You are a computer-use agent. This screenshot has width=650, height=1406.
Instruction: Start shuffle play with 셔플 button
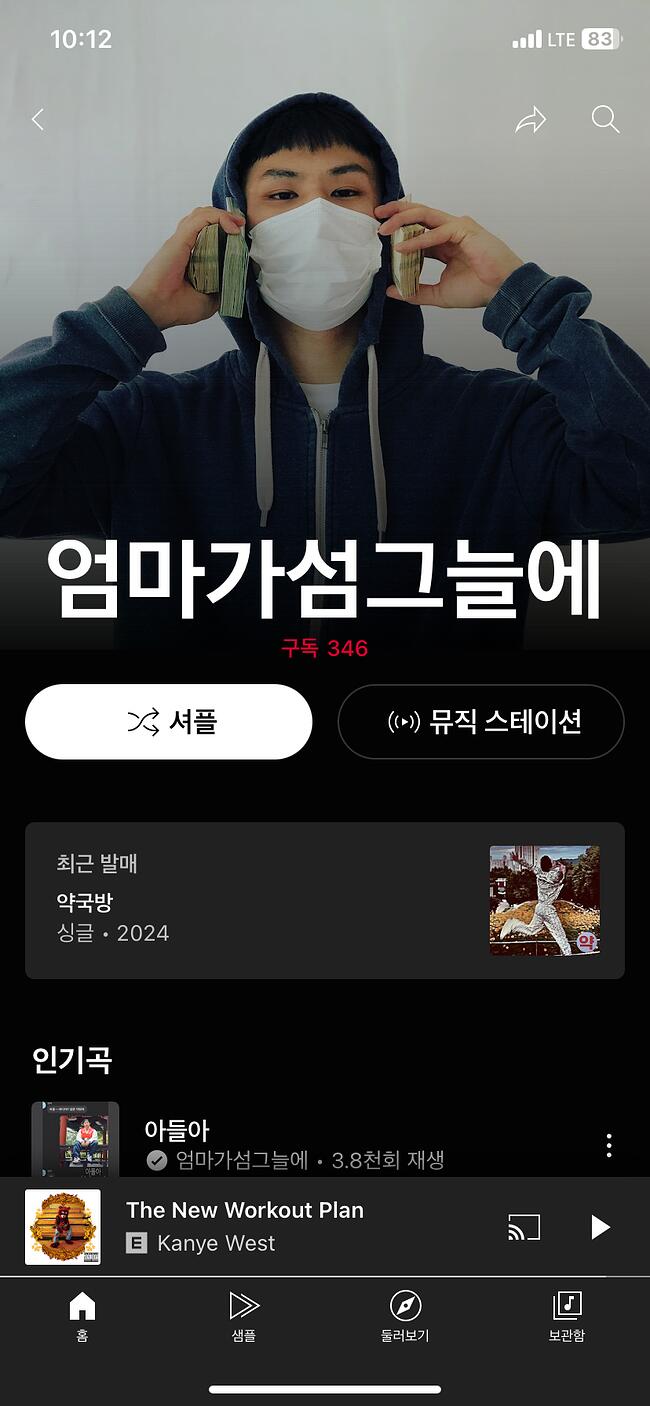[169, 722]
